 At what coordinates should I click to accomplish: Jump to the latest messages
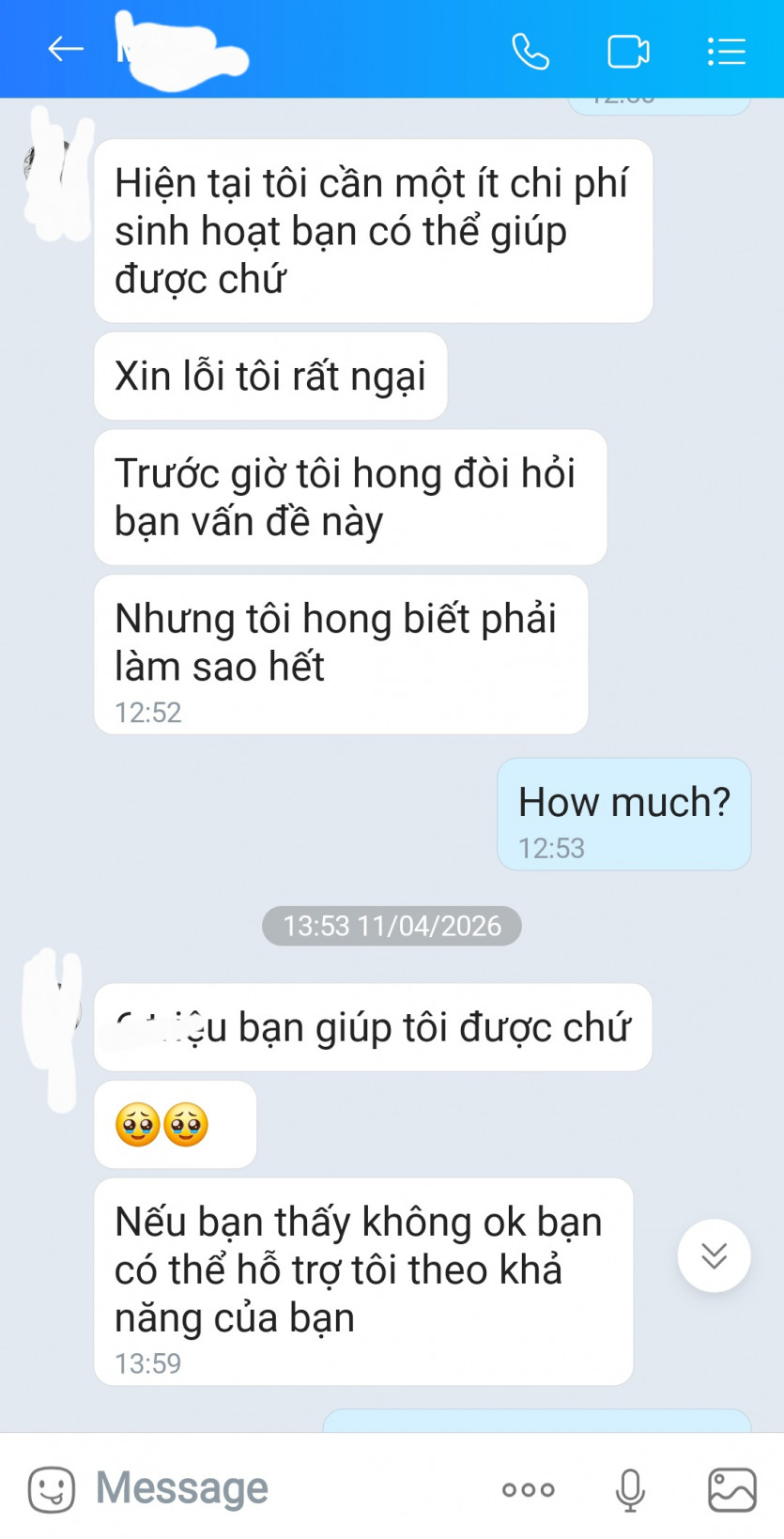(714, 1255)
